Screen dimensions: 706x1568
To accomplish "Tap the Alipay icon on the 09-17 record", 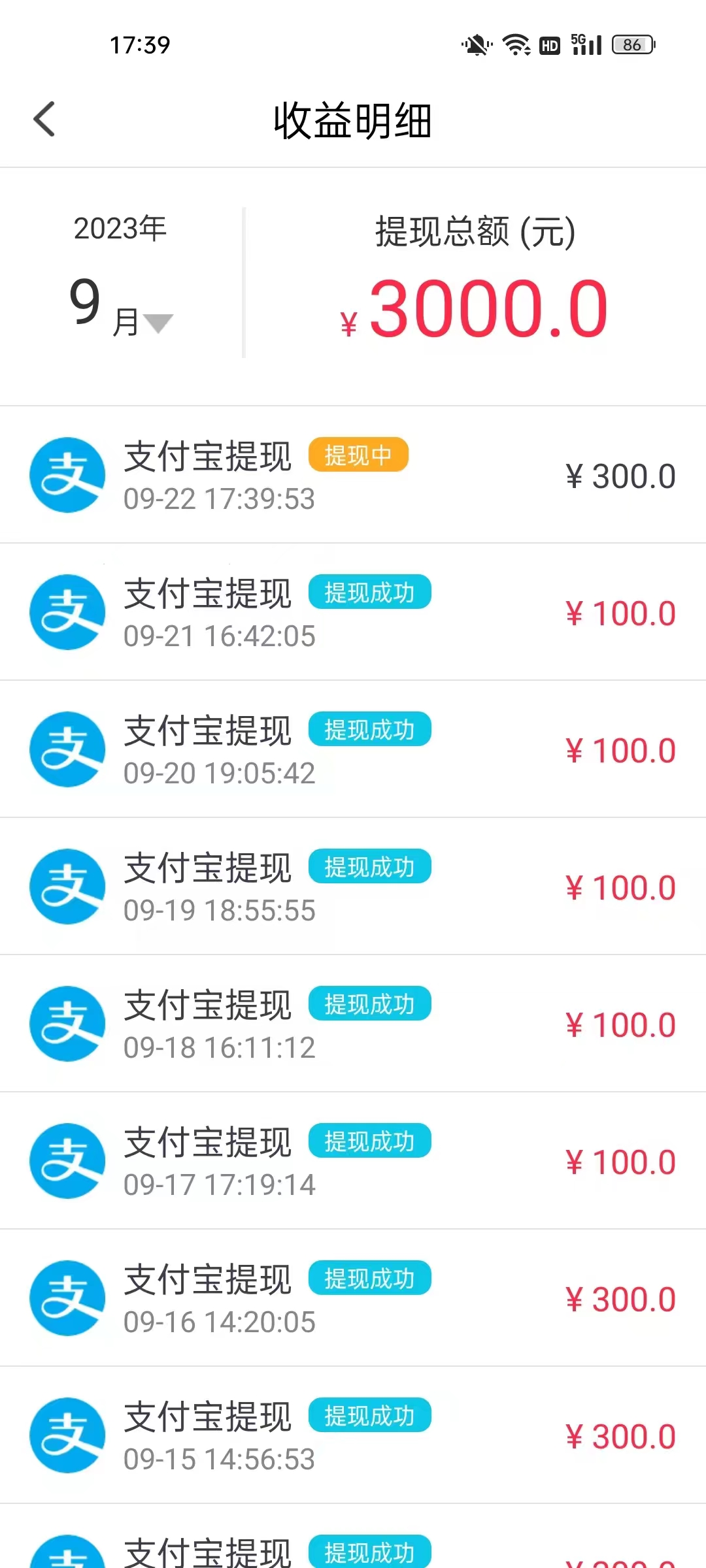I will pyautogui.click(x=67, y=1162).
